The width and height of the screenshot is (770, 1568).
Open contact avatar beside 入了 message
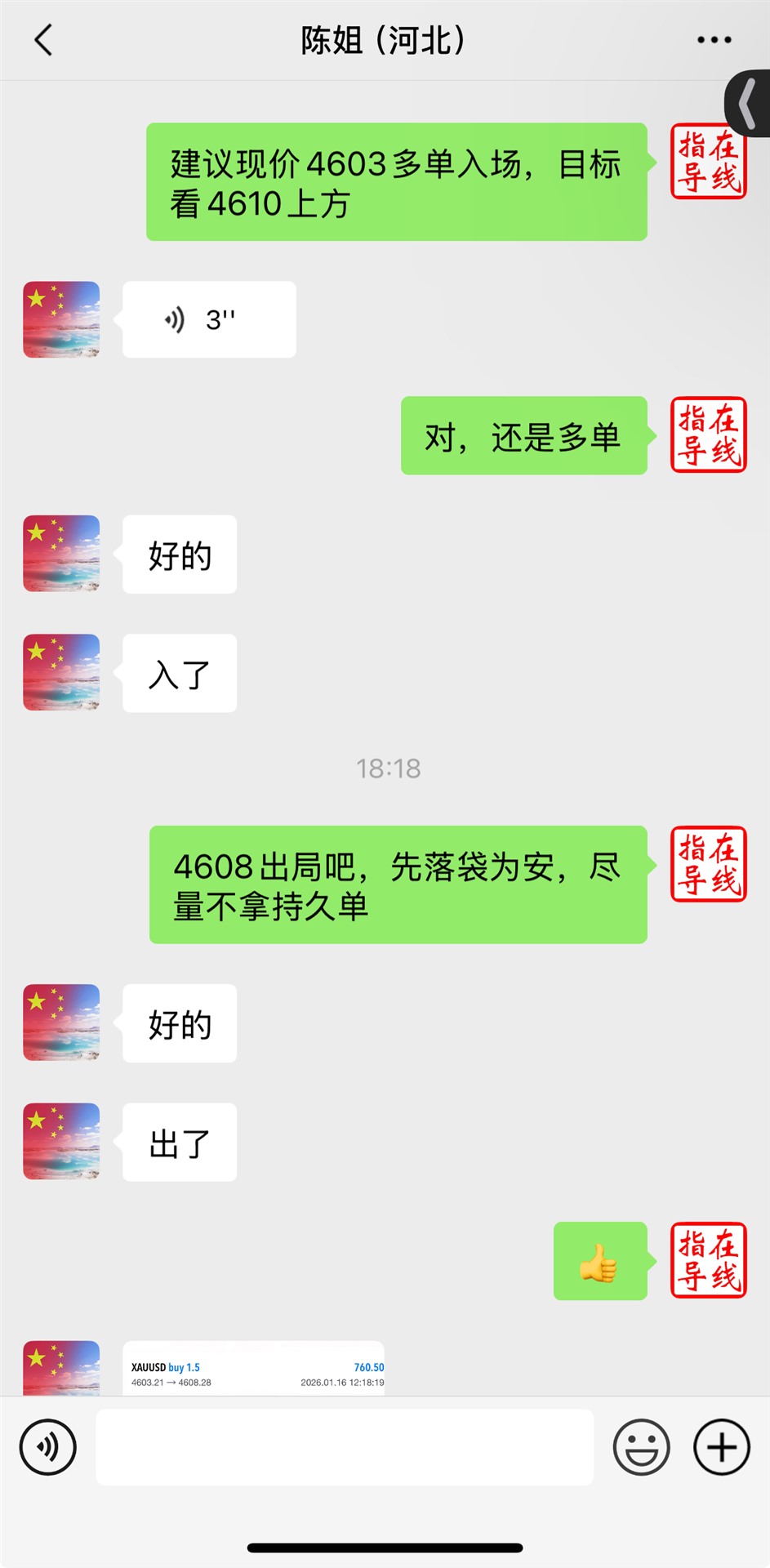click(61, 672)
